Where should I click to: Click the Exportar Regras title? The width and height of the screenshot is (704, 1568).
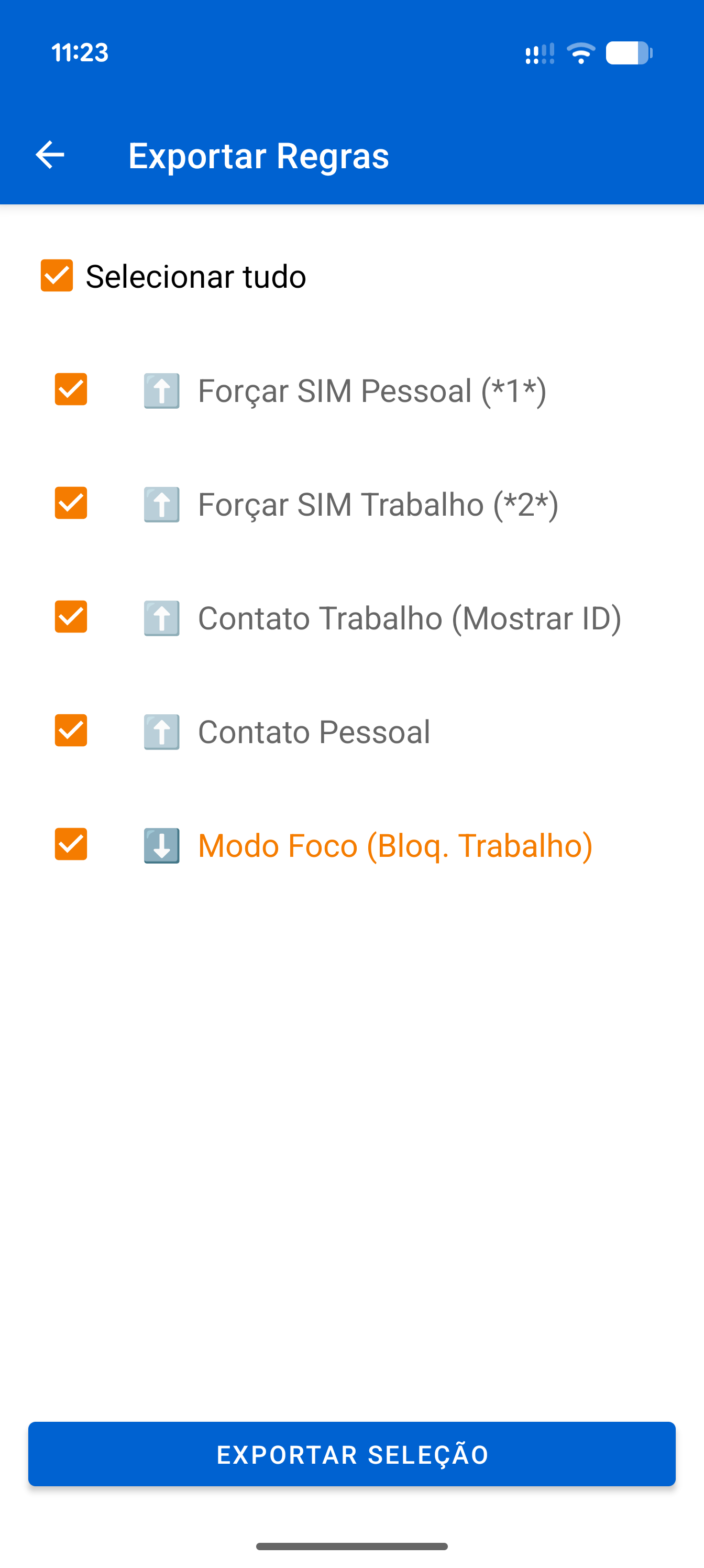pos(259,156)
